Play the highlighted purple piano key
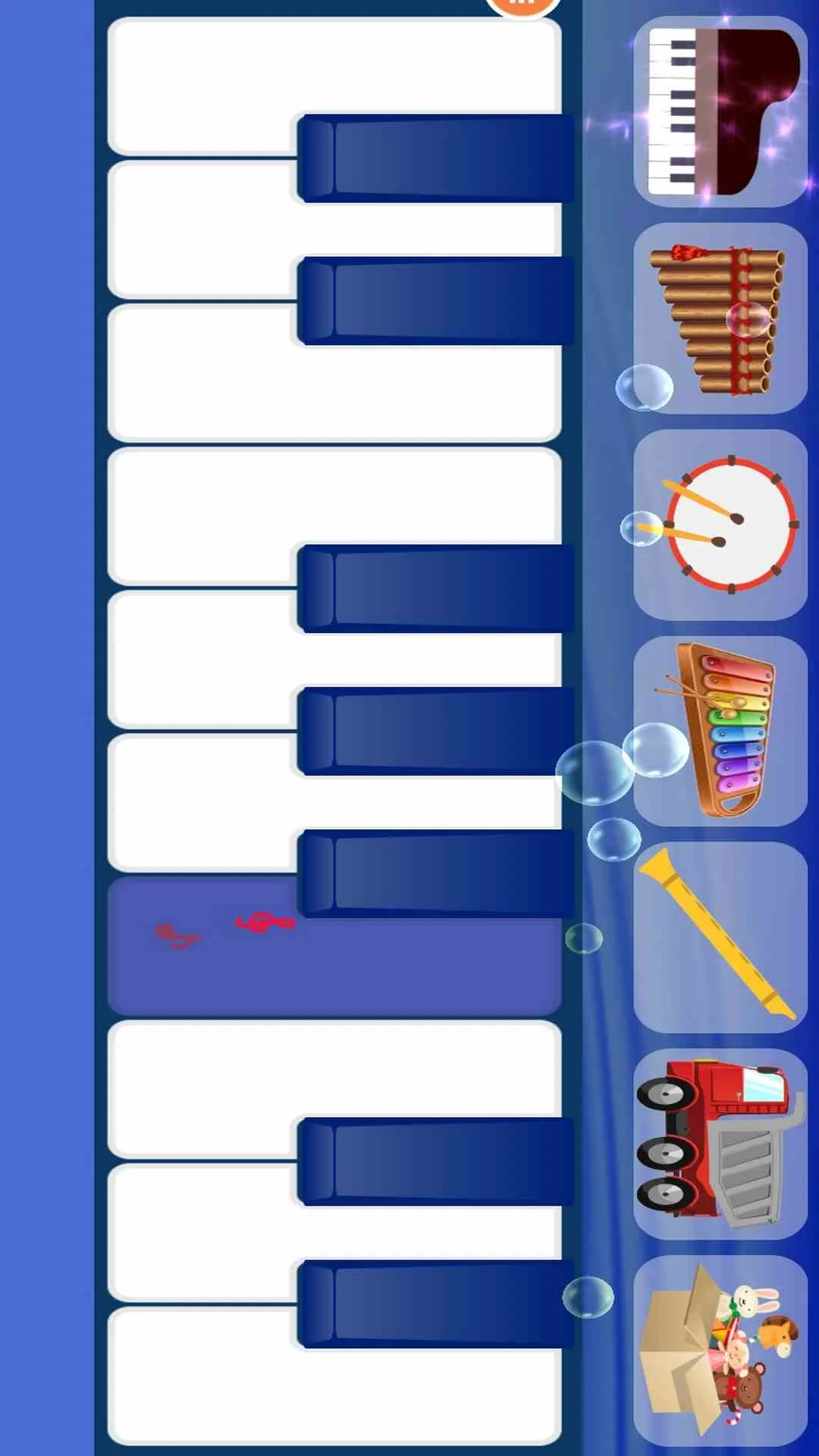 (x=334, y=967)
